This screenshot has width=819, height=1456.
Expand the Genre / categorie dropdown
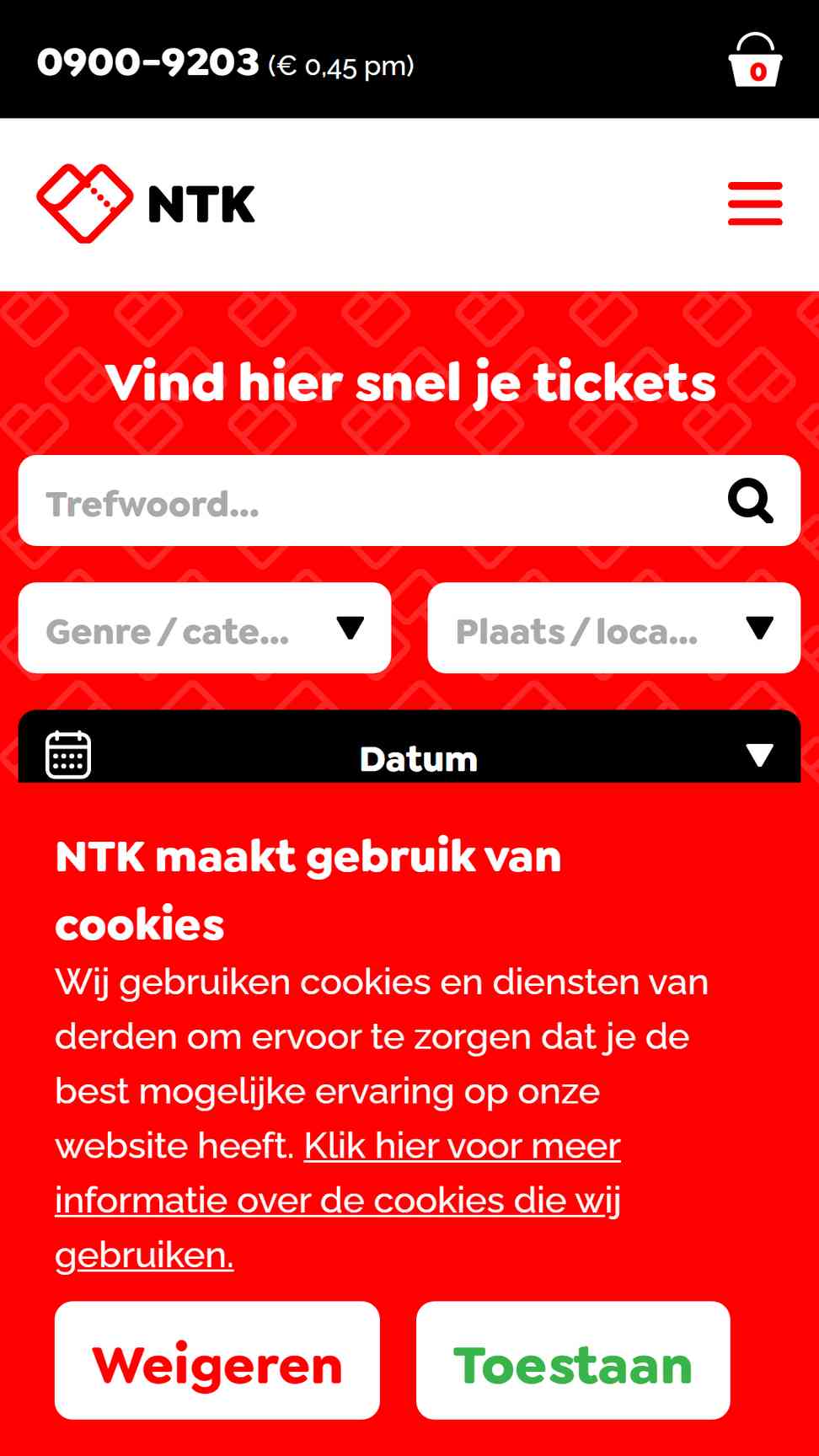205,628
